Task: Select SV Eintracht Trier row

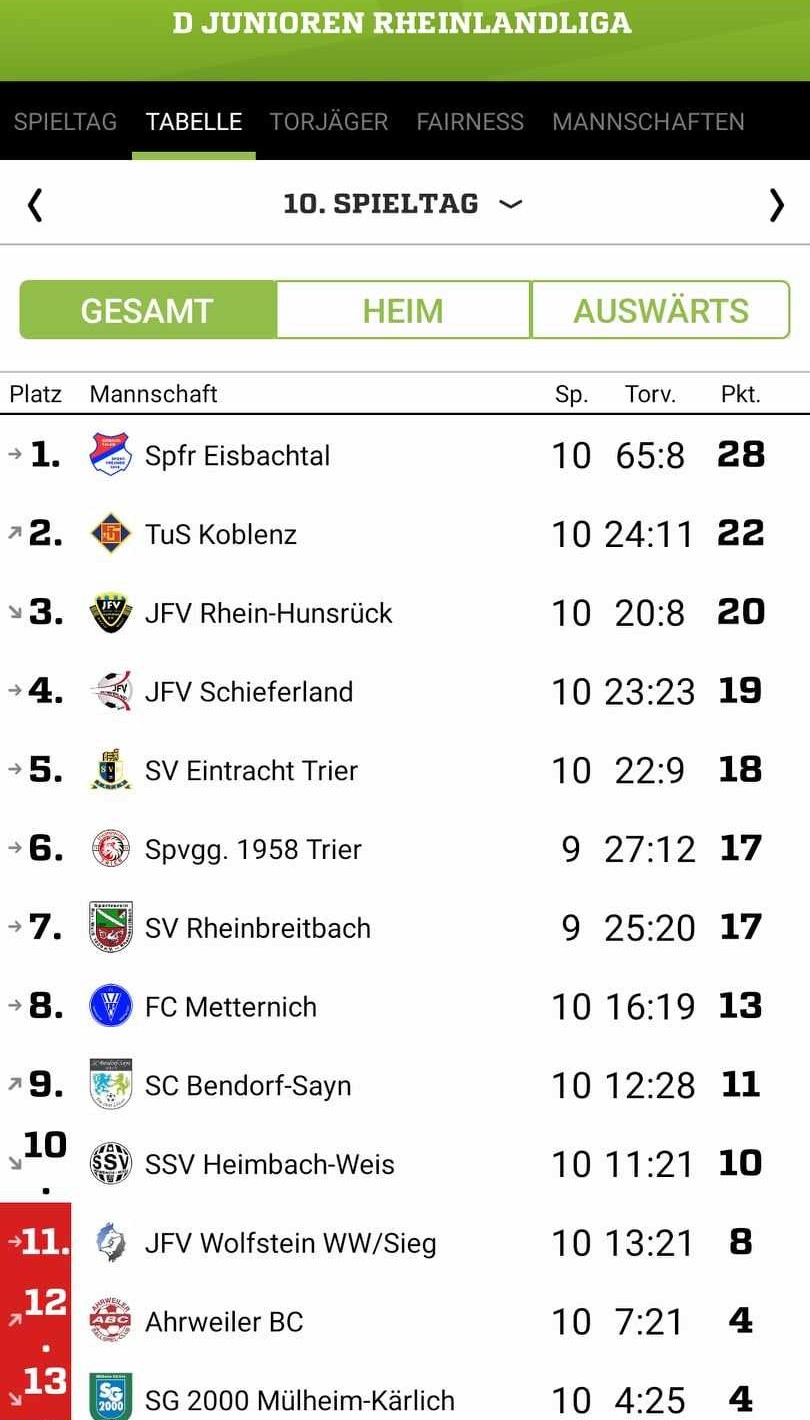Action: (x=251, y=771)
